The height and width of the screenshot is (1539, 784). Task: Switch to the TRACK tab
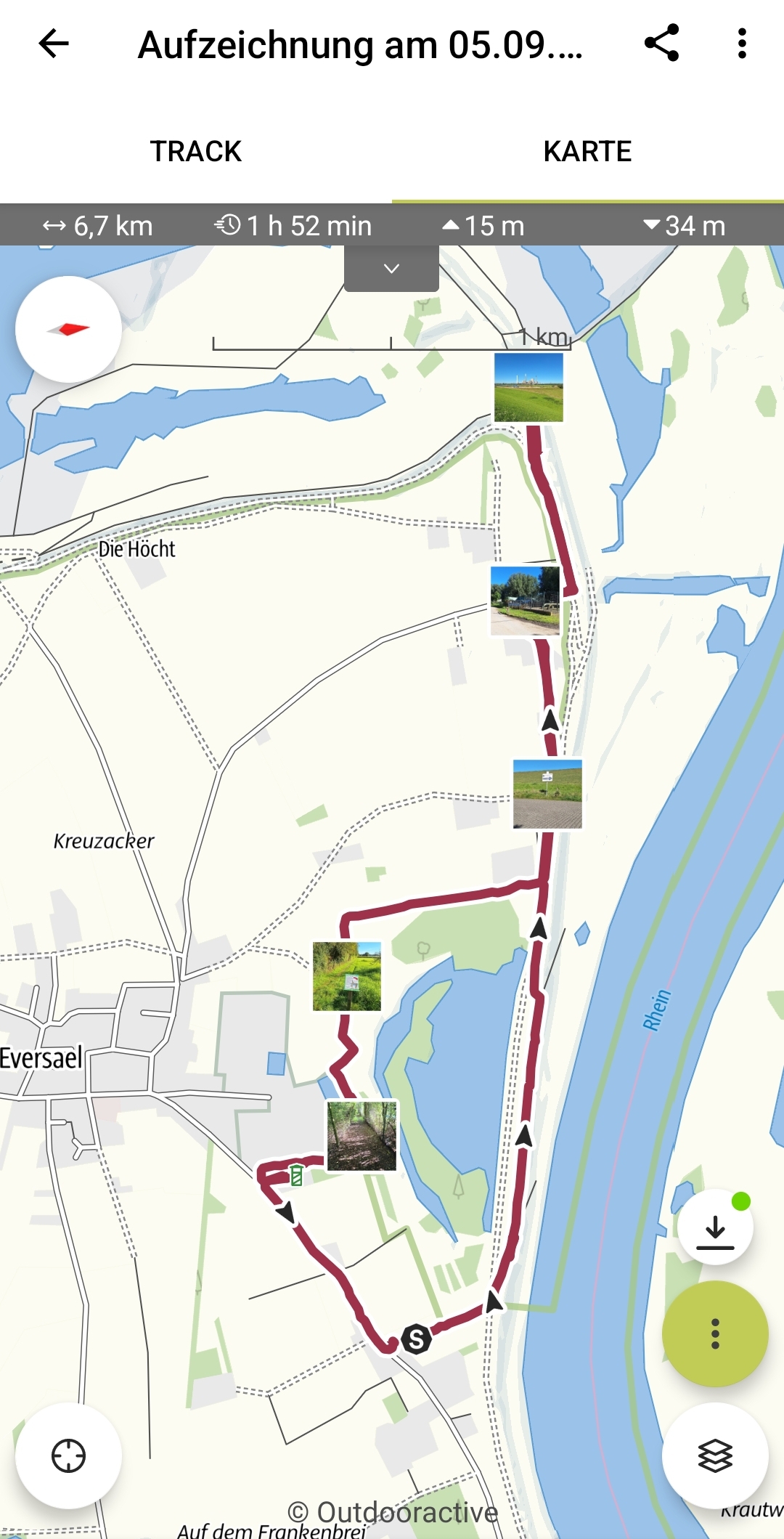195,152
